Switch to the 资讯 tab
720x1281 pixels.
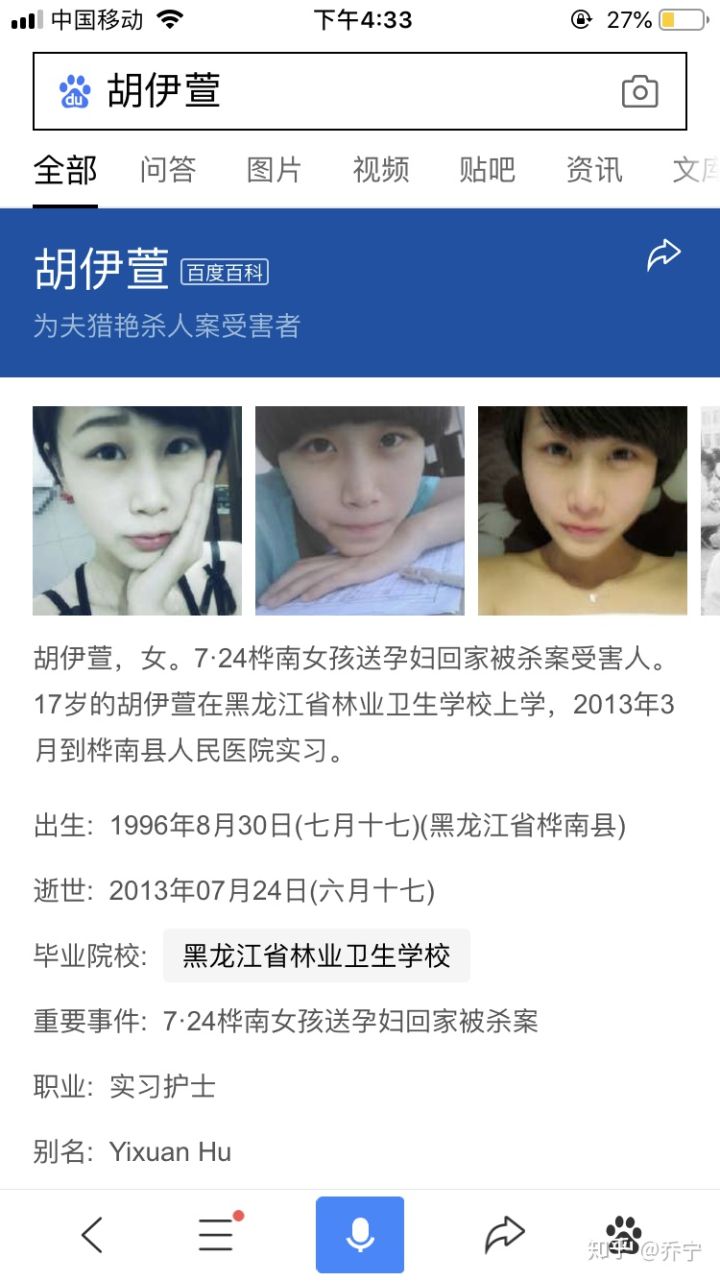tap(594, 170)
